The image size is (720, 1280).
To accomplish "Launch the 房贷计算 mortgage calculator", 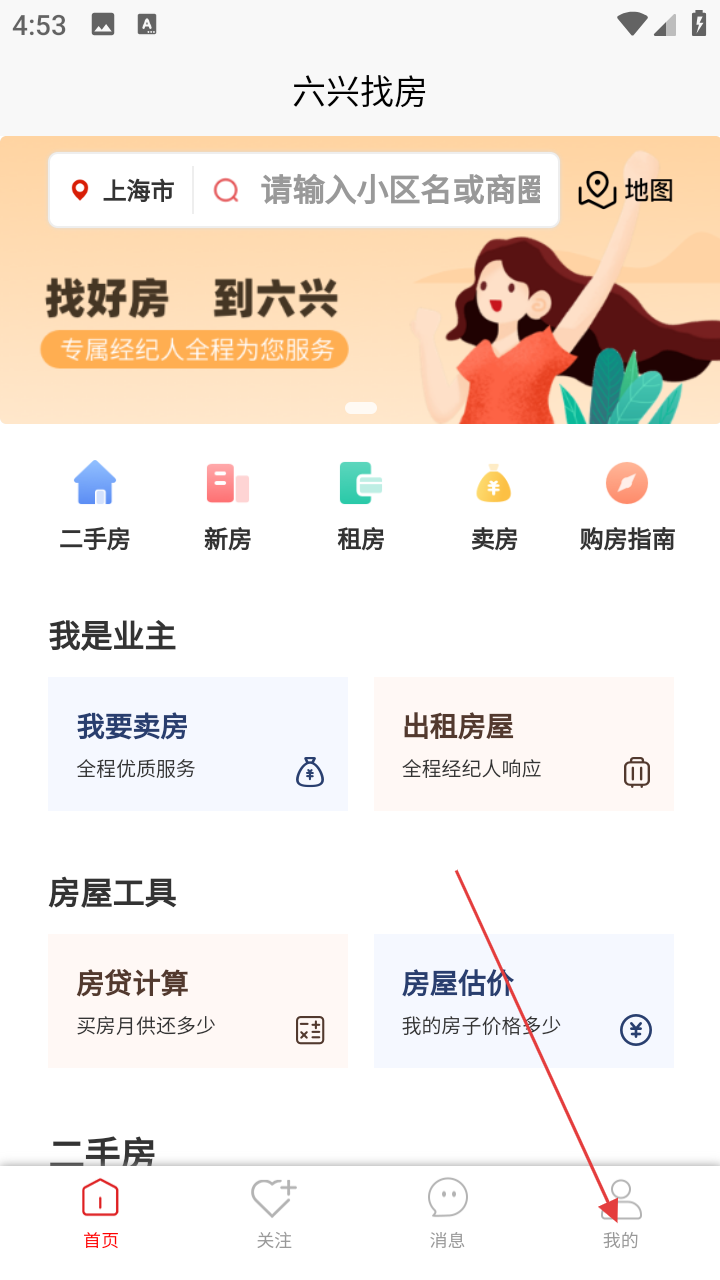I will 198,1001.
